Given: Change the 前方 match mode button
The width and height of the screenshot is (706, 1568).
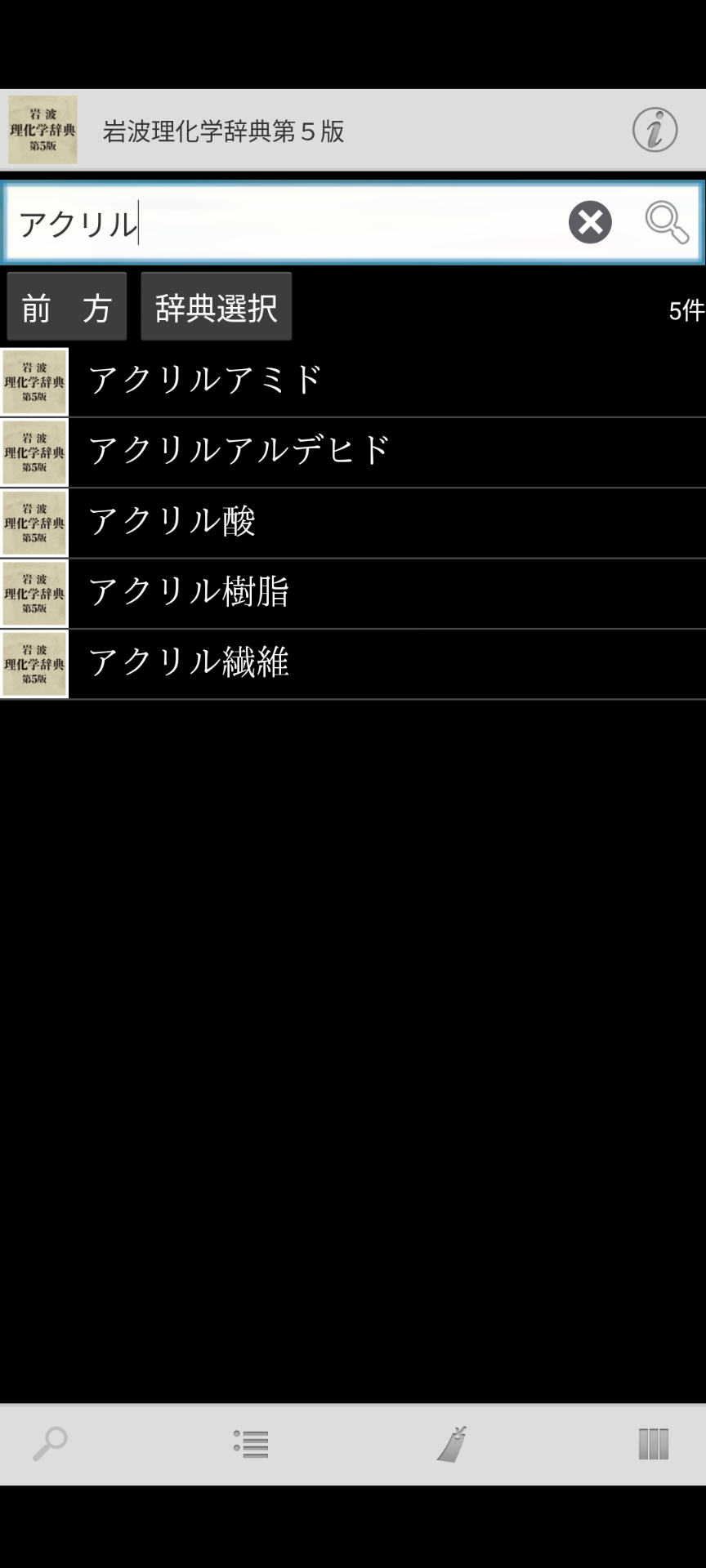Looking at the screenshot, I should 67,307.
